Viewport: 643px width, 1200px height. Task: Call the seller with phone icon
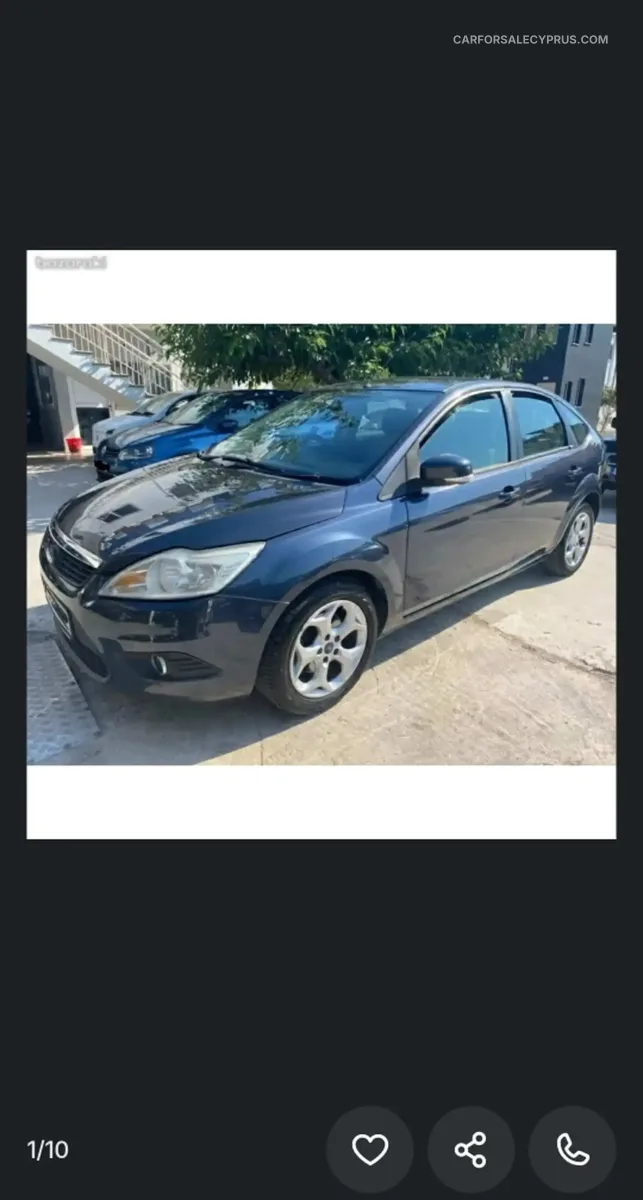pos(572,1149)
